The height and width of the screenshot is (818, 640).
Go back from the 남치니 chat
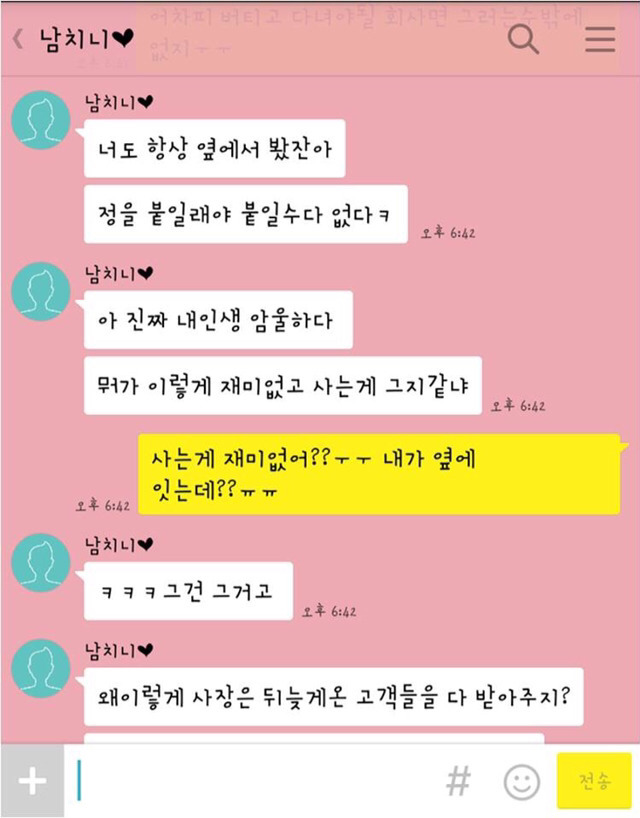tap(18, 39)
